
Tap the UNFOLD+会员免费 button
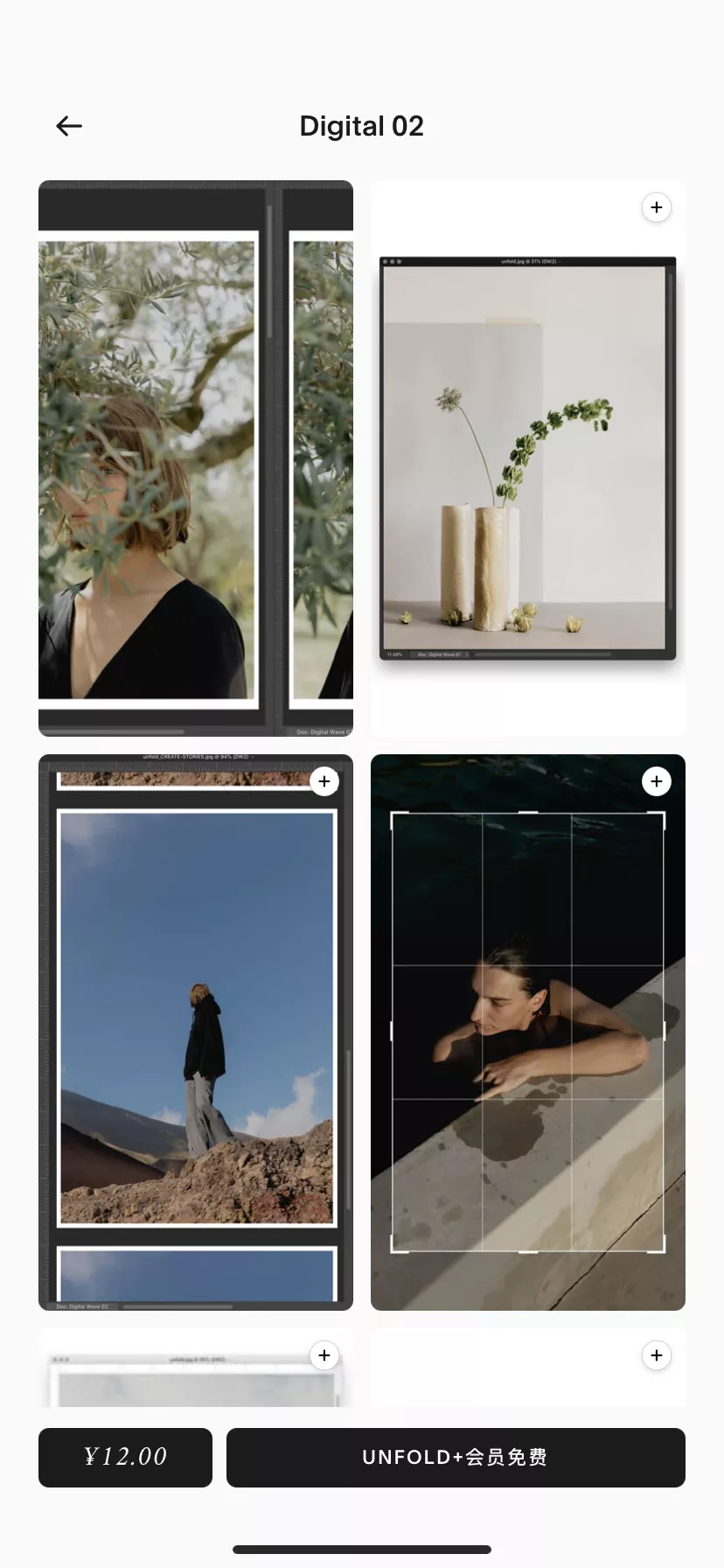click(x=456, y=1457)
